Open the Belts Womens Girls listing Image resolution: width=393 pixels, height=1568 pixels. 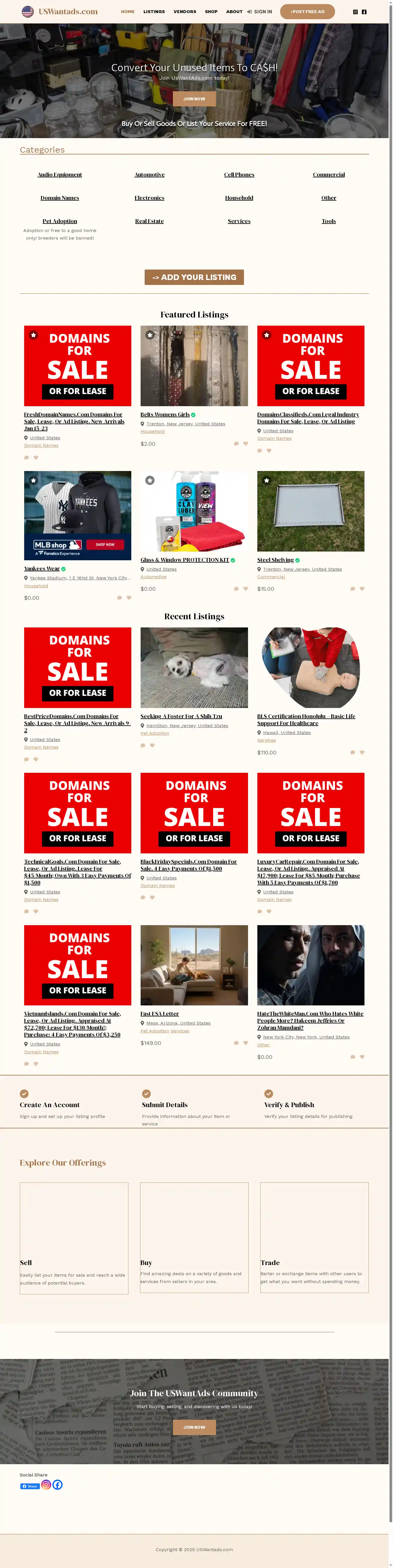pos(164,415)
